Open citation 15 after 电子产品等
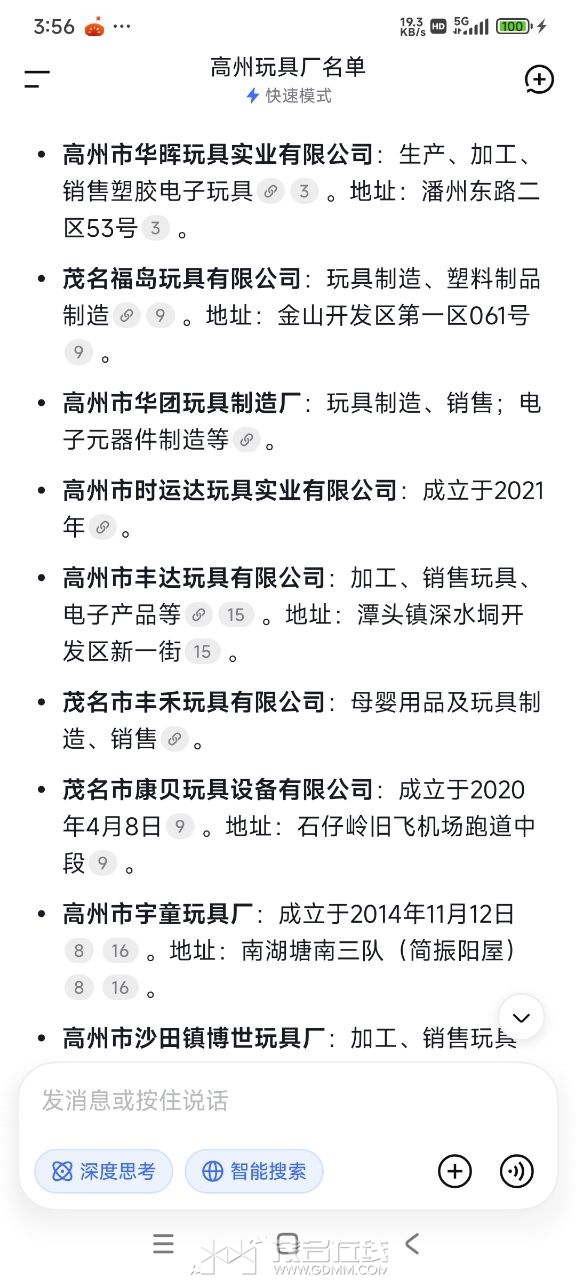The height and width of the screenshot is (1280, 576). 236,614
